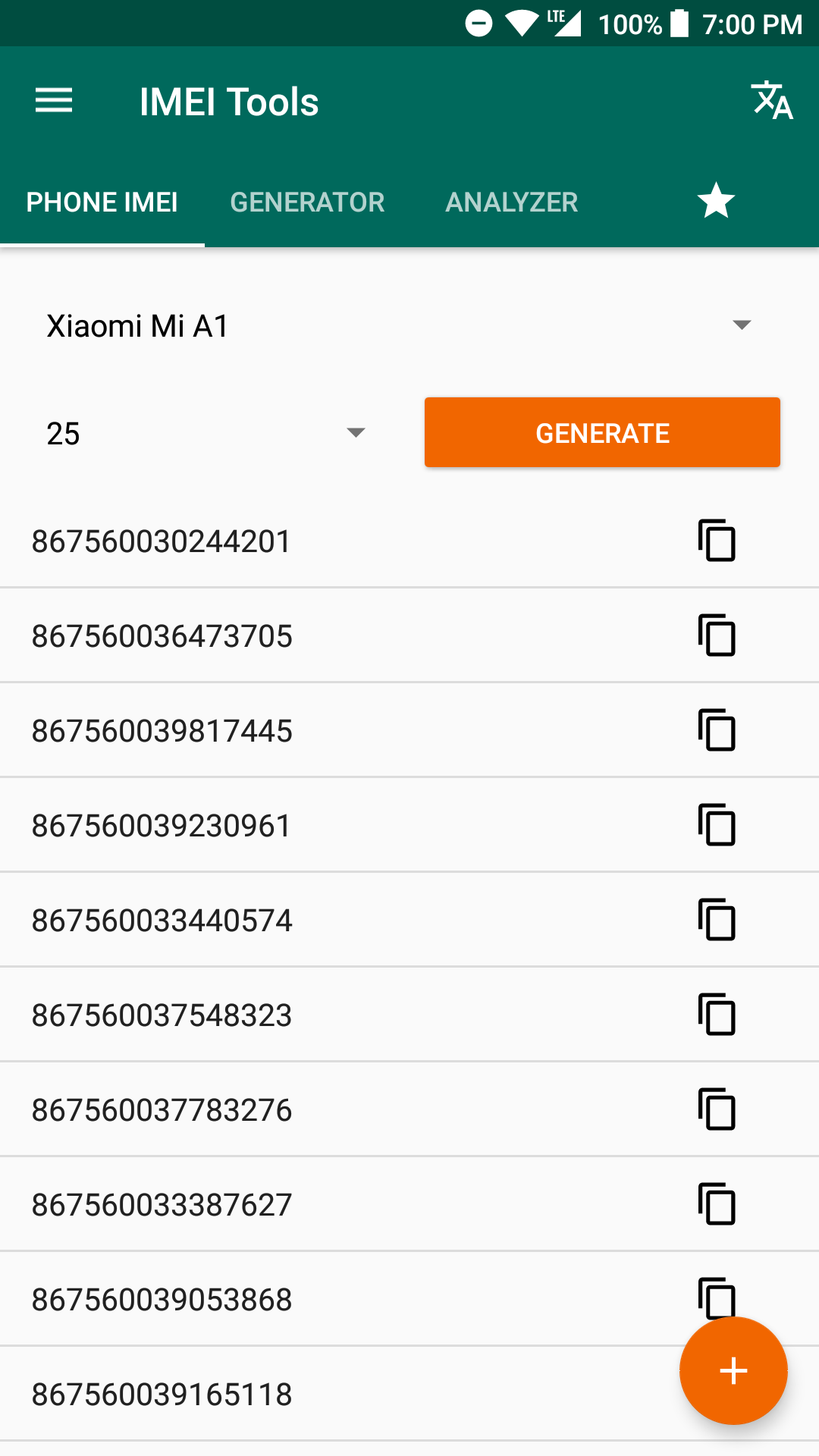The height and width of the screenshot is (1456, 819).
Task: Copy IMEI 867560039817445
Action: (x=717, y=730)
